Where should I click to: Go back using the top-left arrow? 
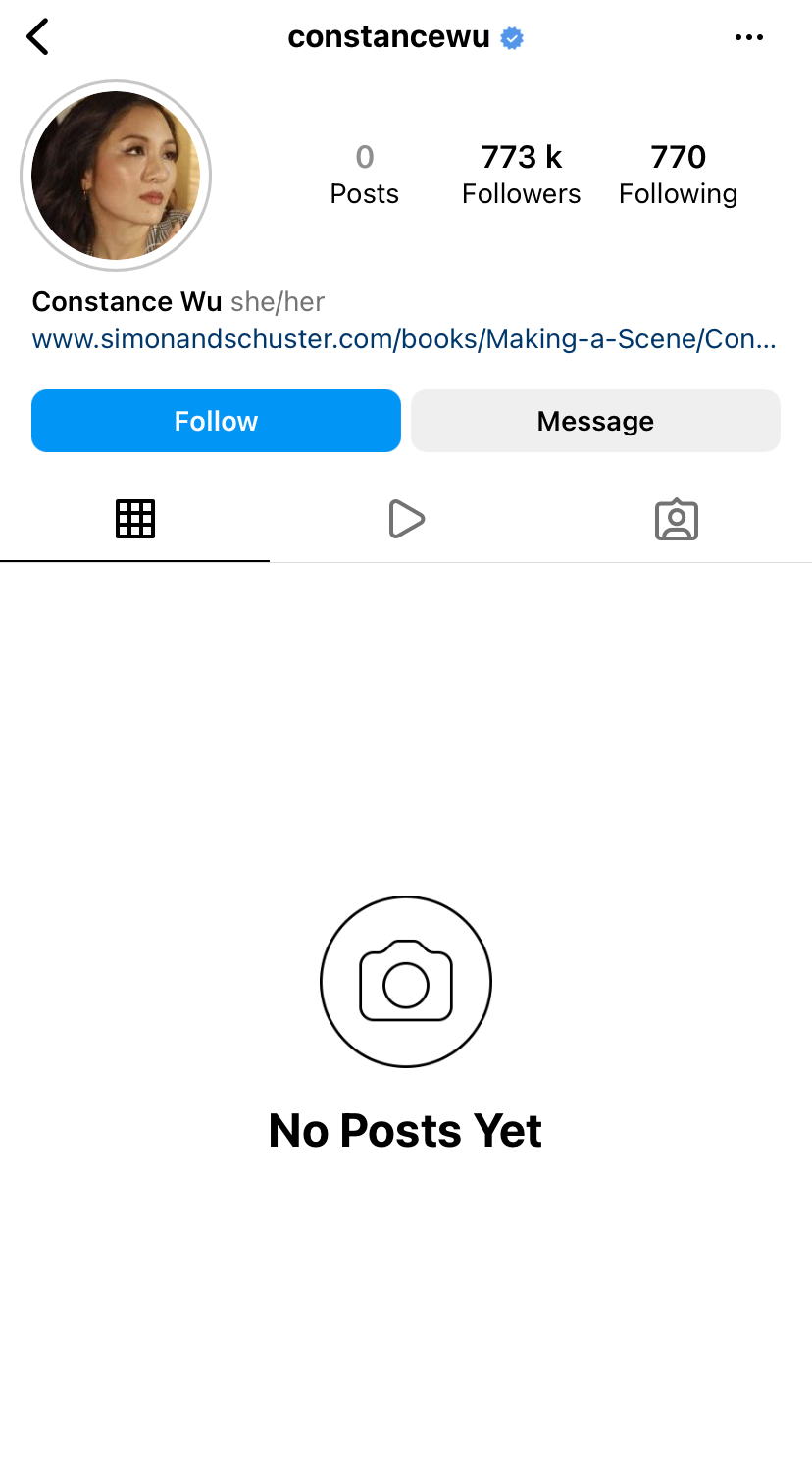pos(37,37)
